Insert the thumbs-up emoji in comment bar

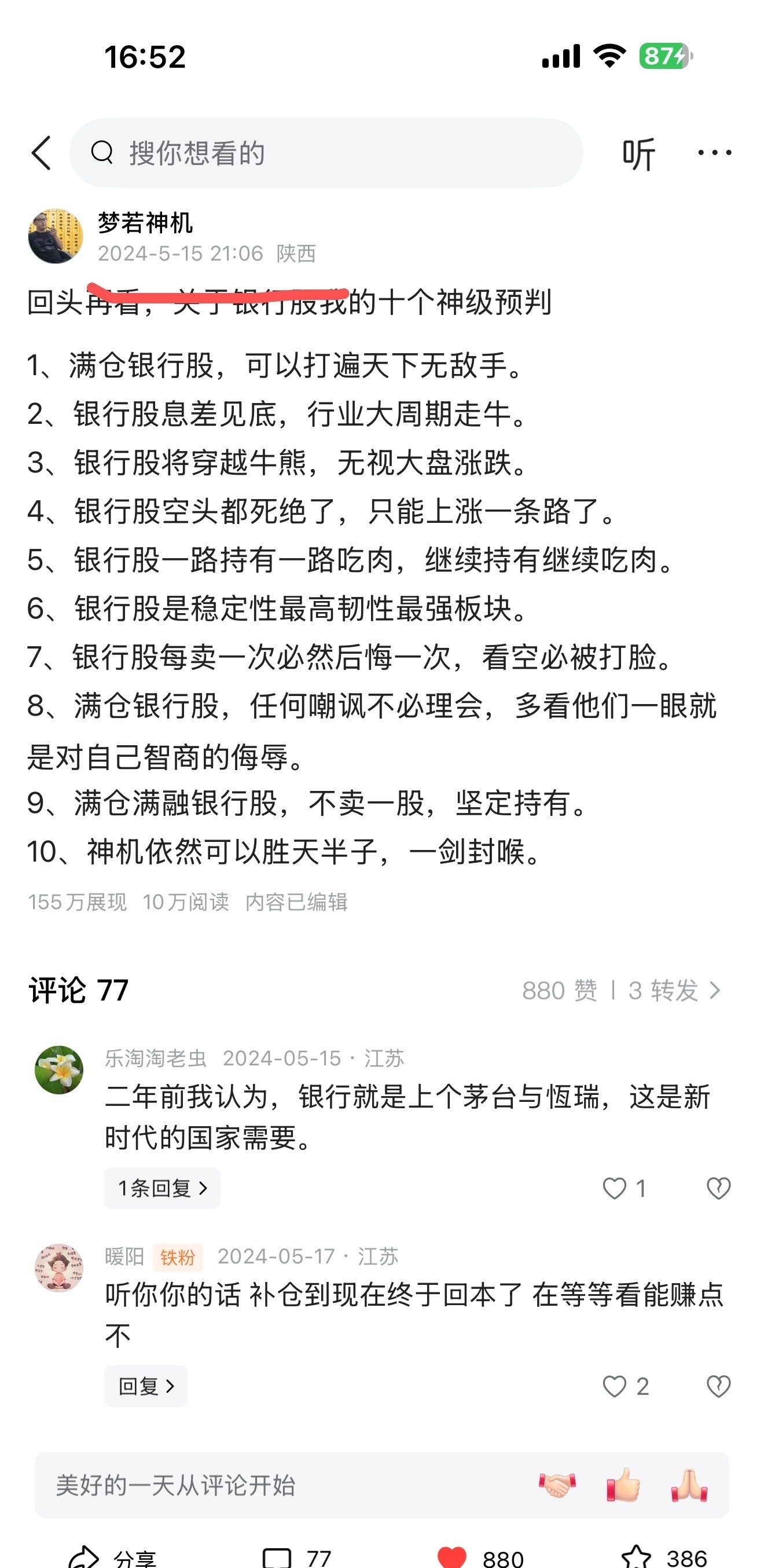click(x=623, y=1485)
